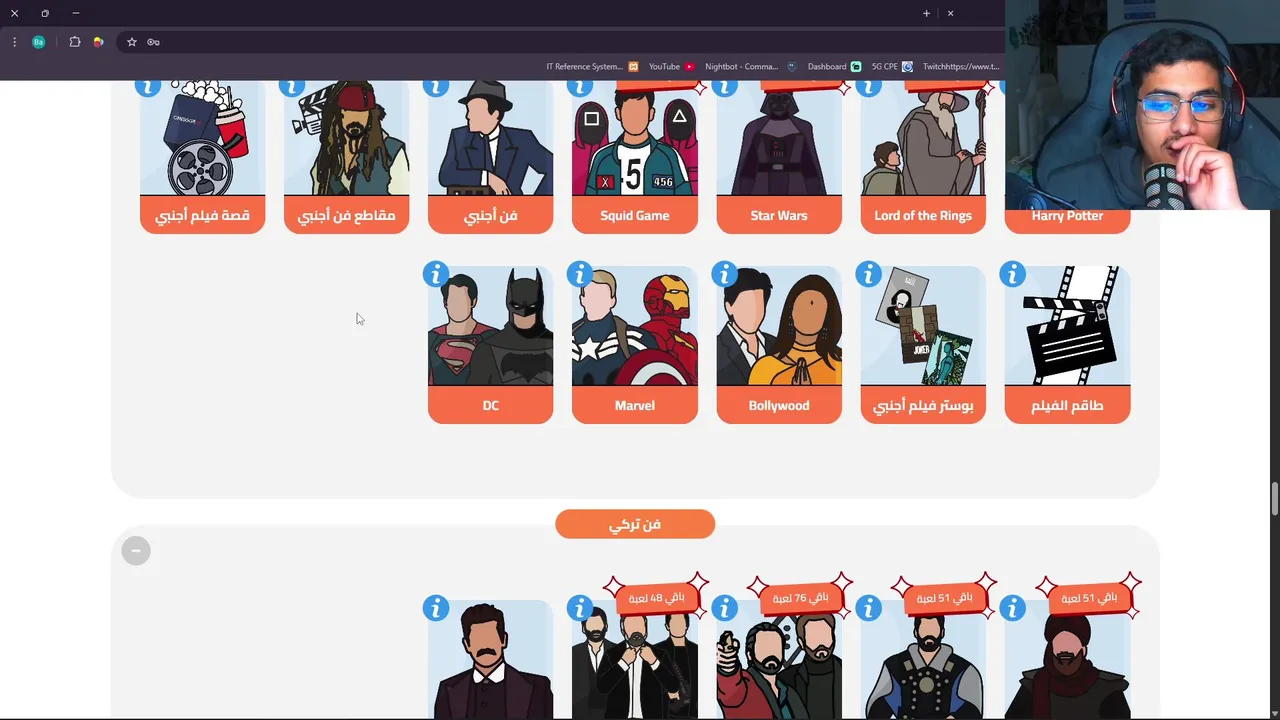Image resolution: width=1280 pixels, height=720 pixels.
Task: Open a new browser tab
Action: [926, 13]
